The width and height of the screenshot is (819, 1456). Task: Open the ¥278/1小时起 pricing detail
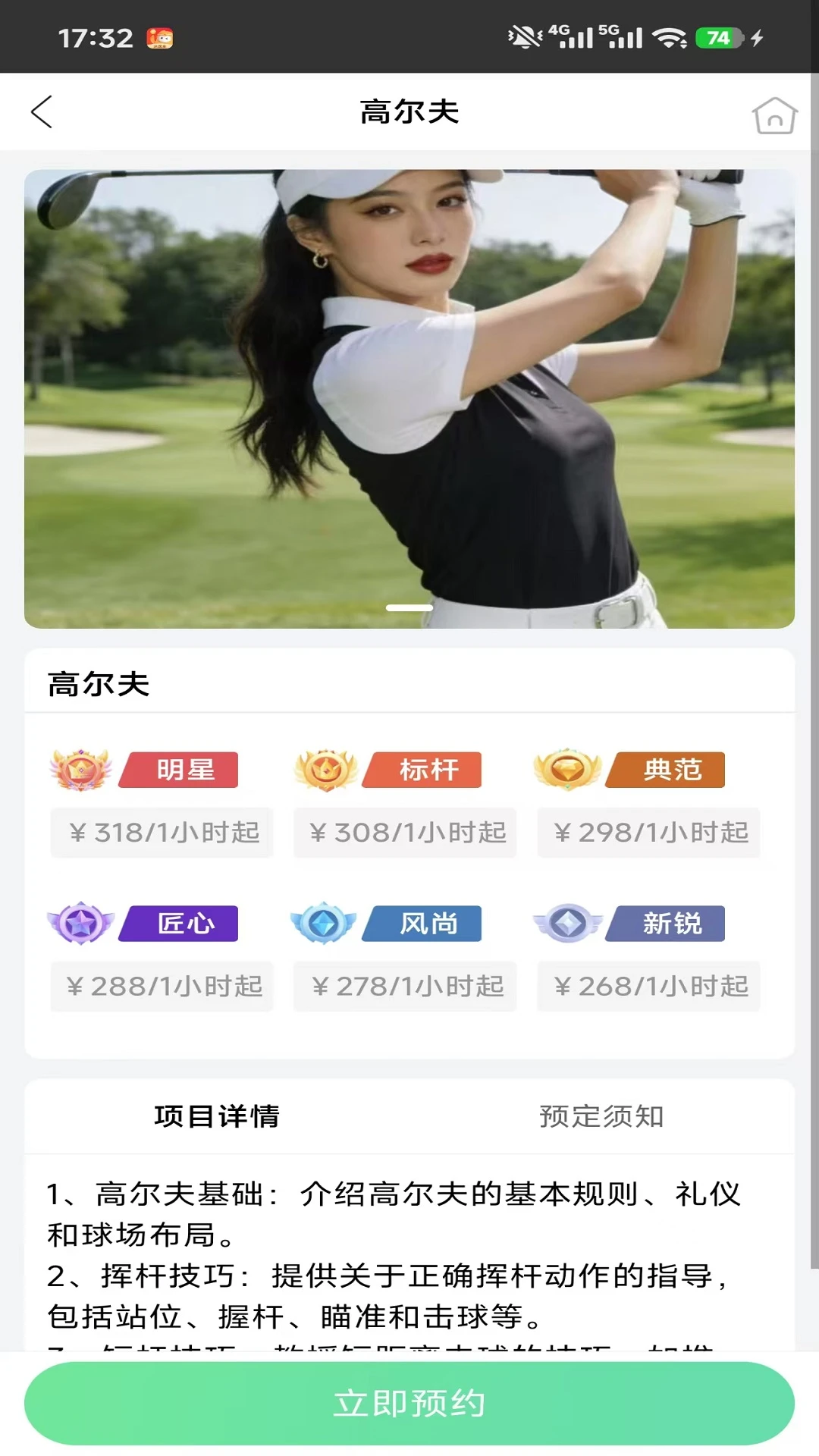404,987
